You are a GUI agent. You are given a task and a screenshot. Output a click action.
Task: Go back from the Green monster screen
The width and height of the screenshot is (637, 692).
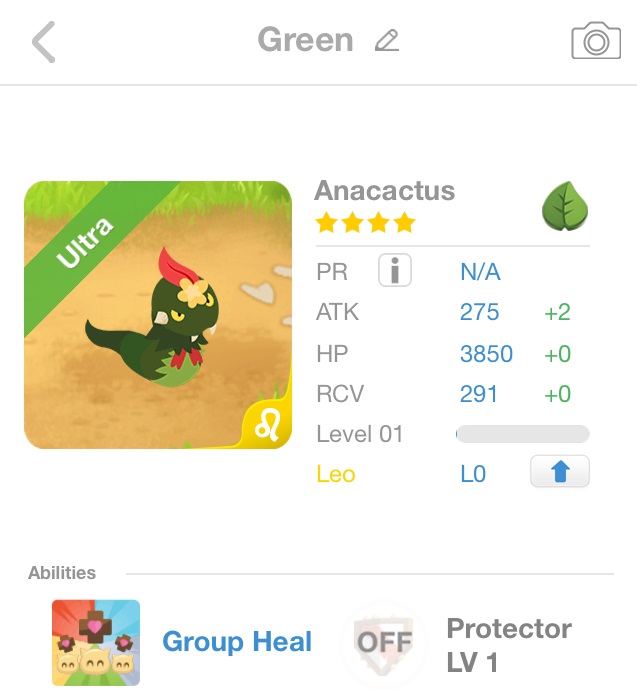click(x=43, y=42)
